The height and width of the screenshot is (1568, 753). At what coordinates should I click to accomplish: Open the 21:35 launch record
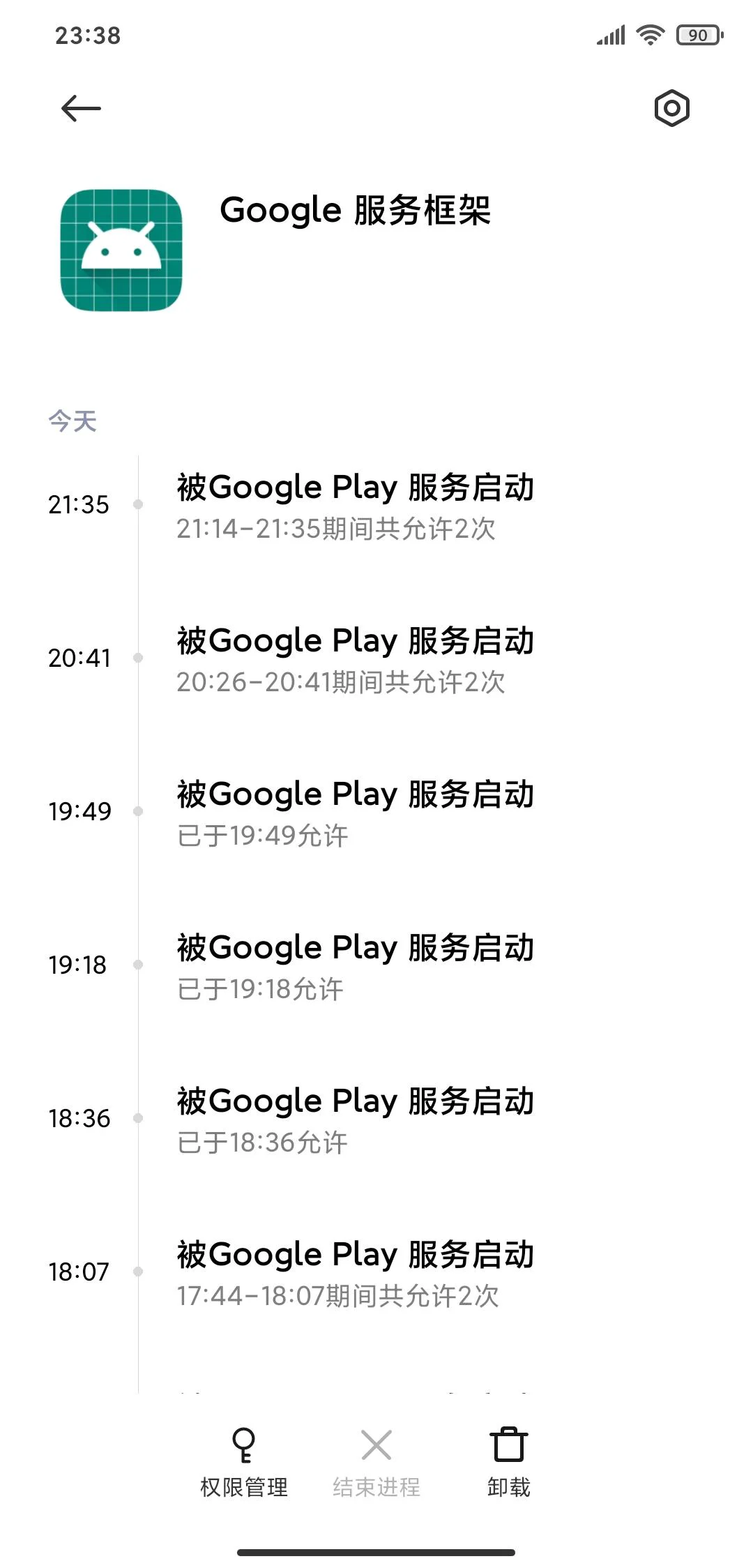pyautogui.click(x=355, y=506)
